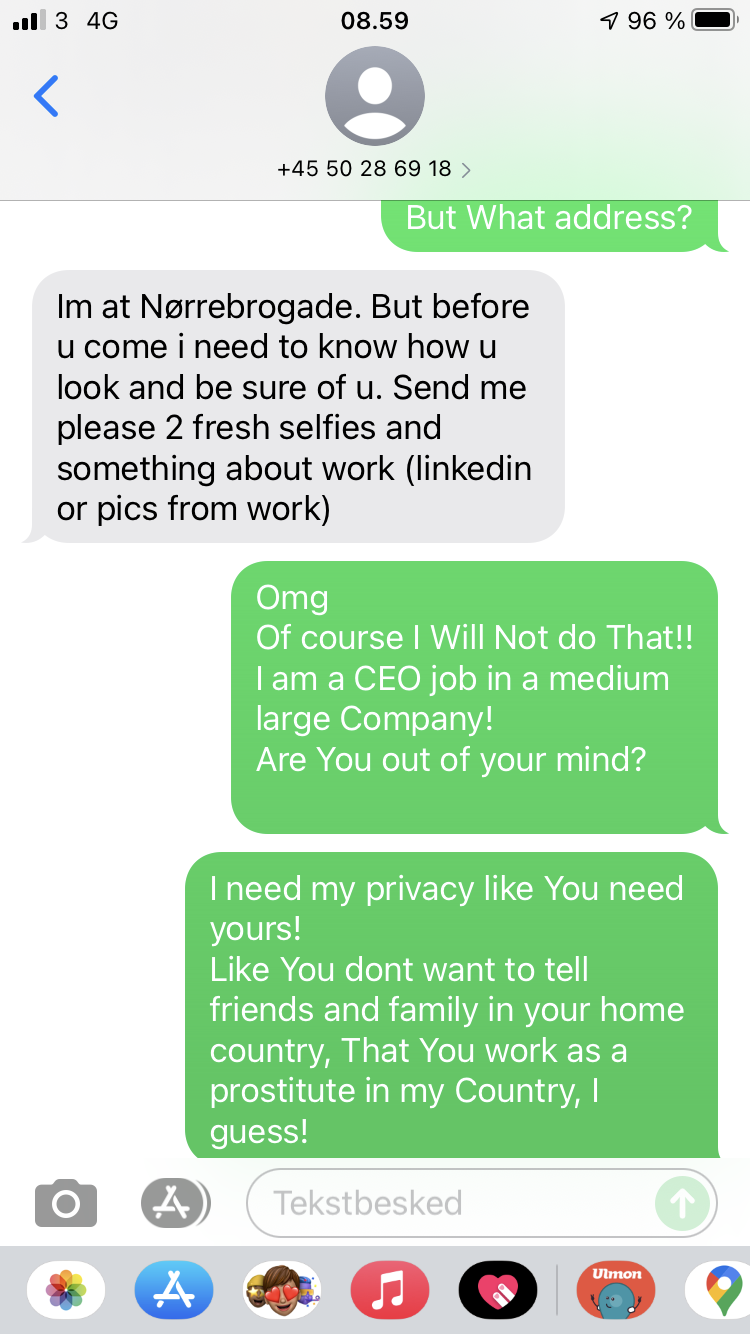Open contact details for +45 50 28 69 18
Viewport: 750px width, 1334px height.
pos(374,169)
